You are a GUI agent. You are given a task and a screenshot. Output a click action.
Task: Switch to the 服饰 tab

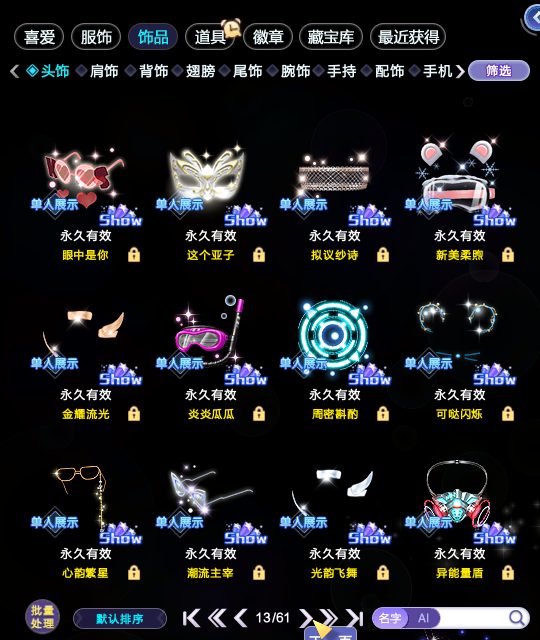[96, 37]
